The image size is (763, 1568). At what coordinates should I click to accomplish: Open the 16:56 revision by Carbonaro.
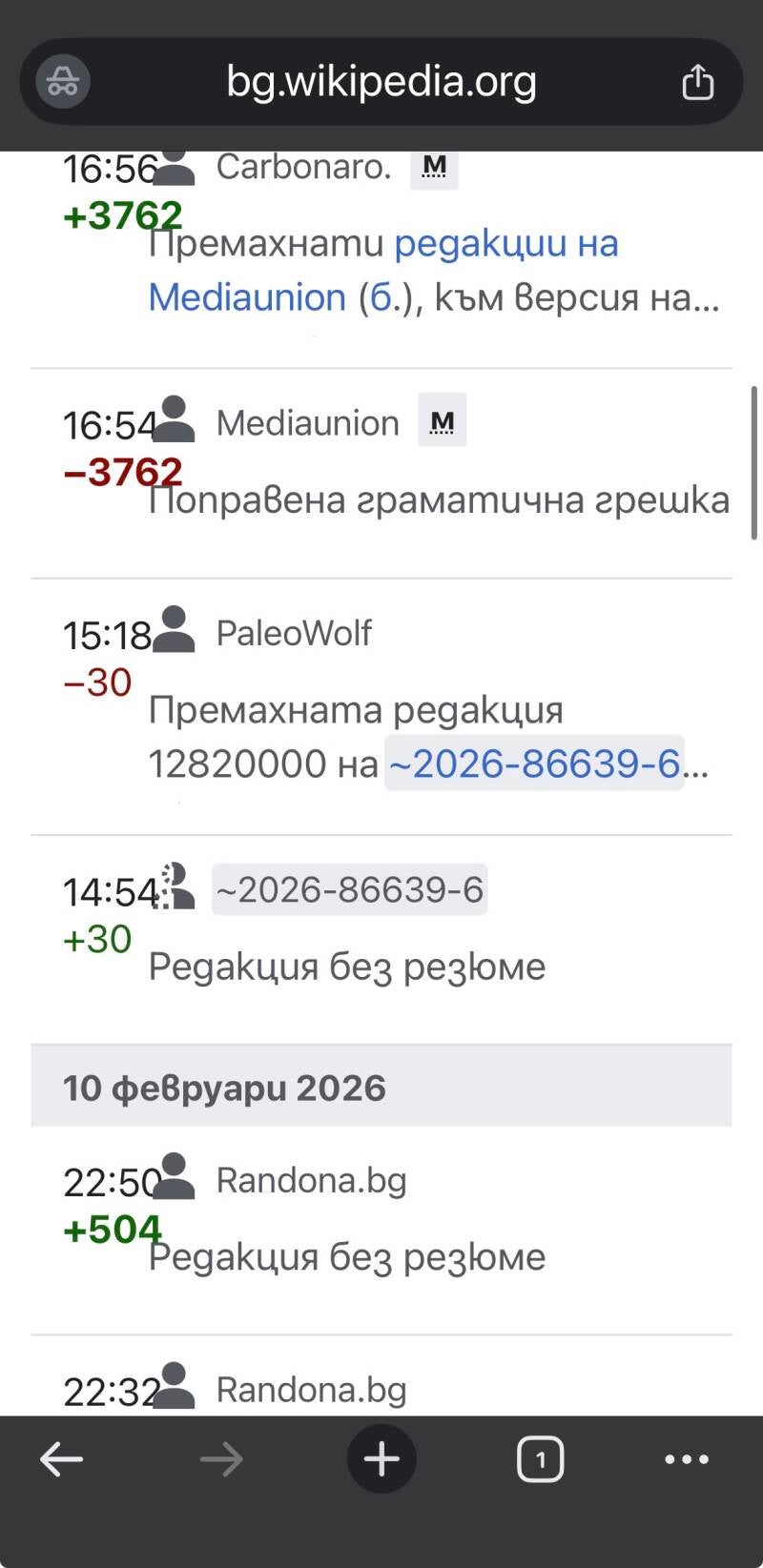pyautogui.click(x=109, y=170)
